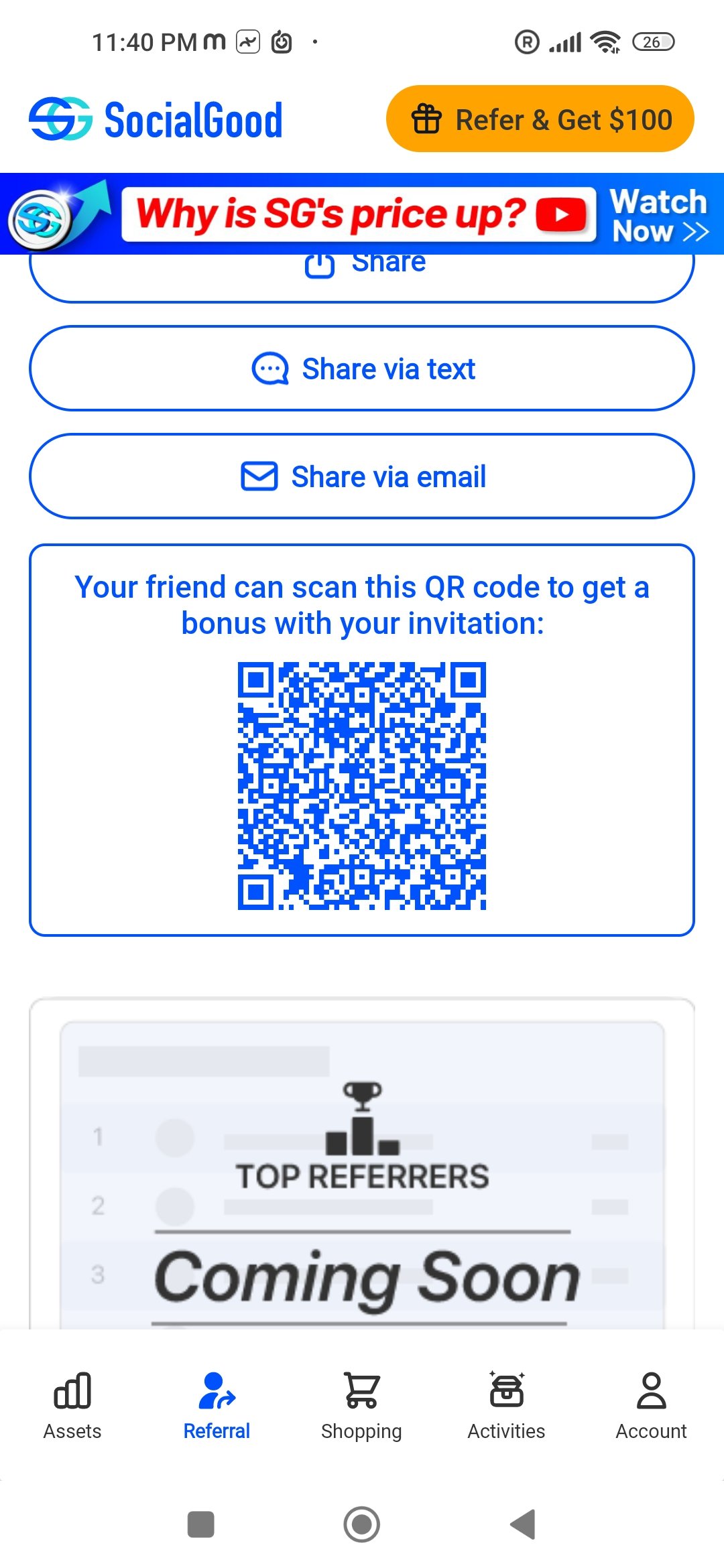Click the gift icon on Refer button
Screen dimensions: 724x1568
pos(425,119)
